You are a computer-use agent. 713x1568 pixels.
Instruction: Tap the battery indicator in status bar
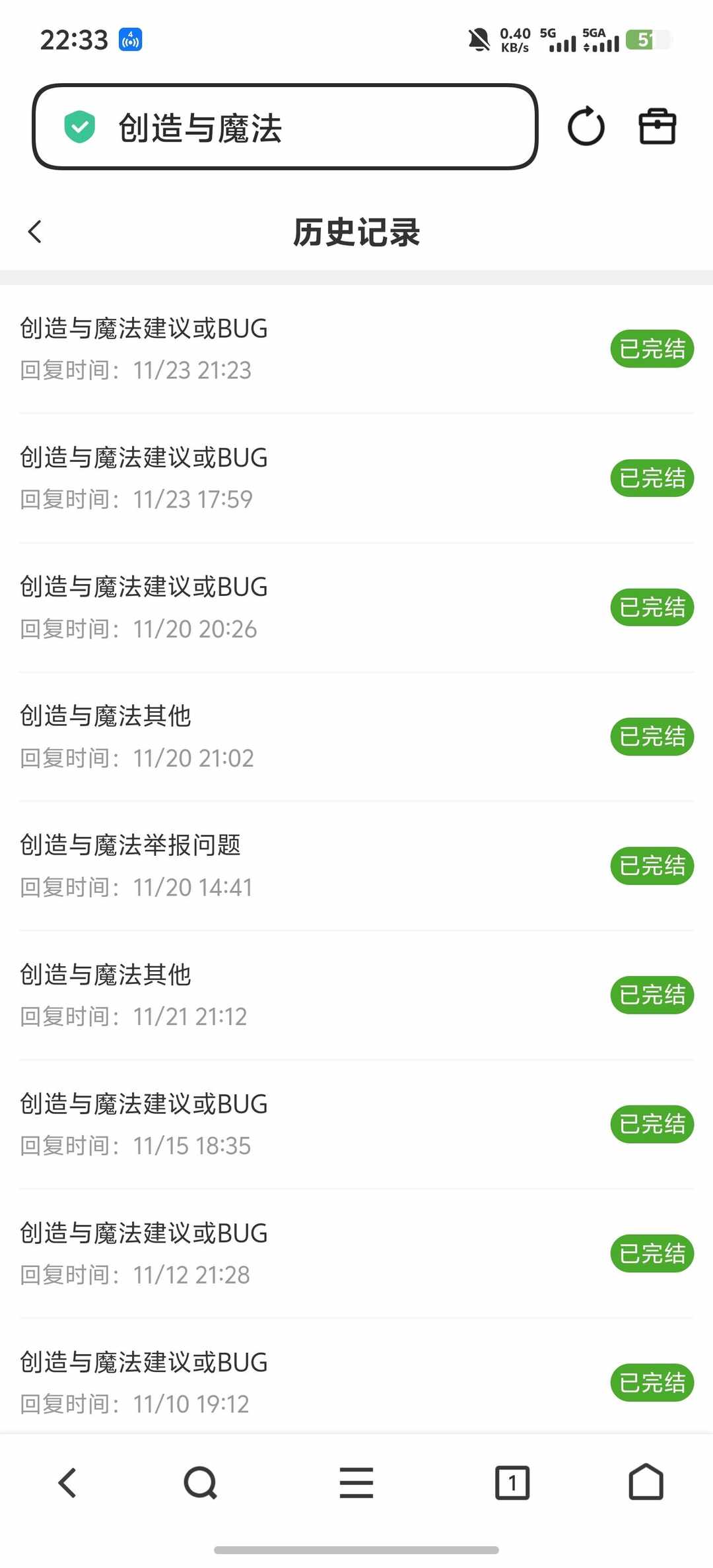click(650, 40)
